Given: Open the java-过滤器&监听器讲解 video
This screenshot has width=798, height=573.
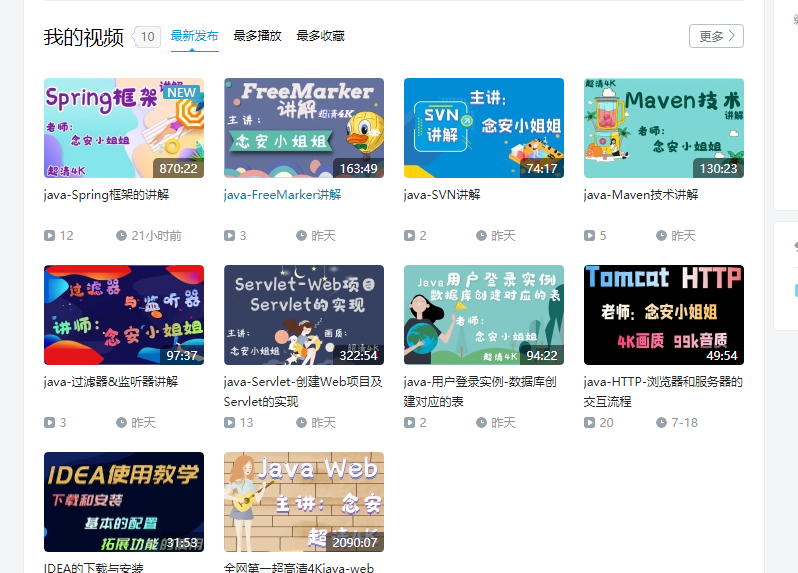Looking at the screenshot, I should pos(124,315).
